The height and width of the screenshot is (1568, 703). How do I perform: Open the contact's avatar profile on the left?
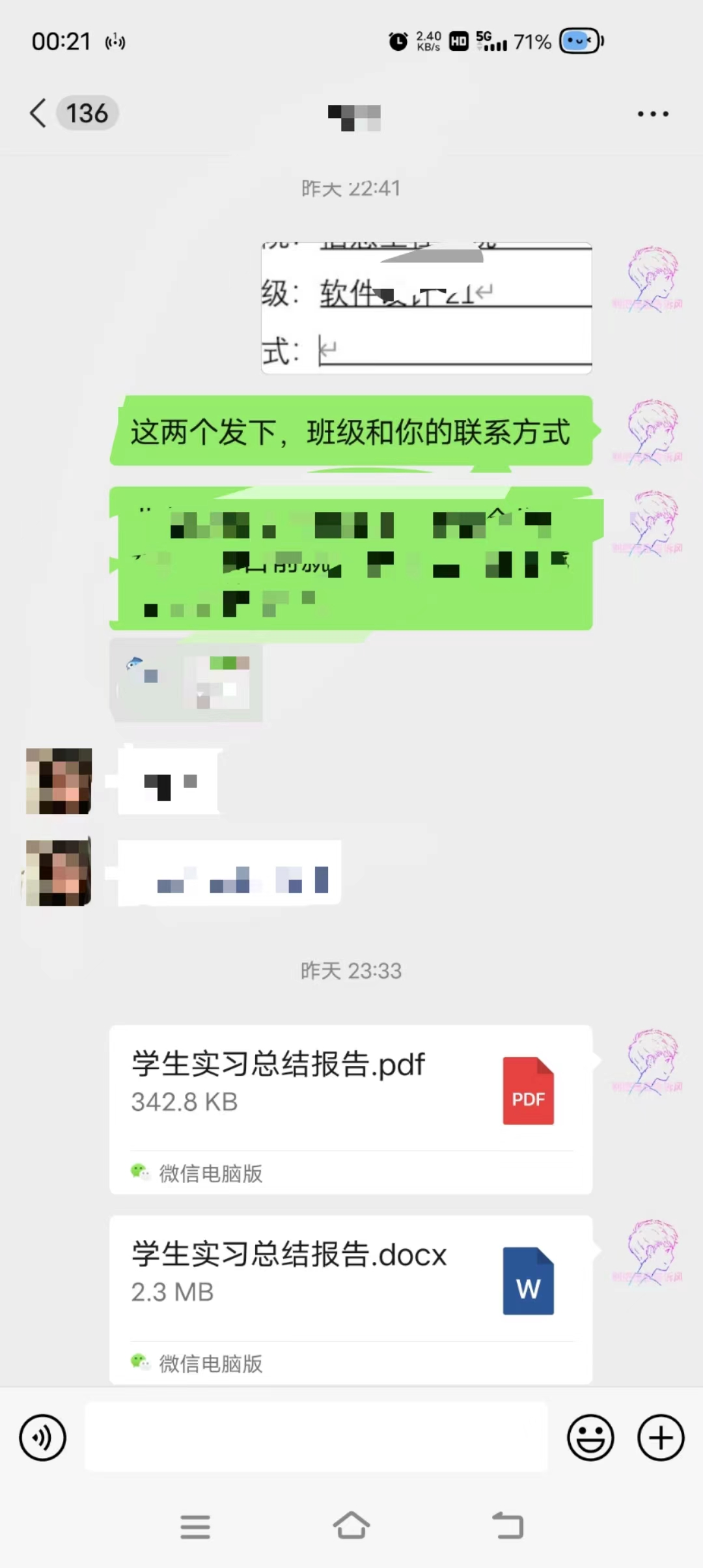tap(59, 781)
